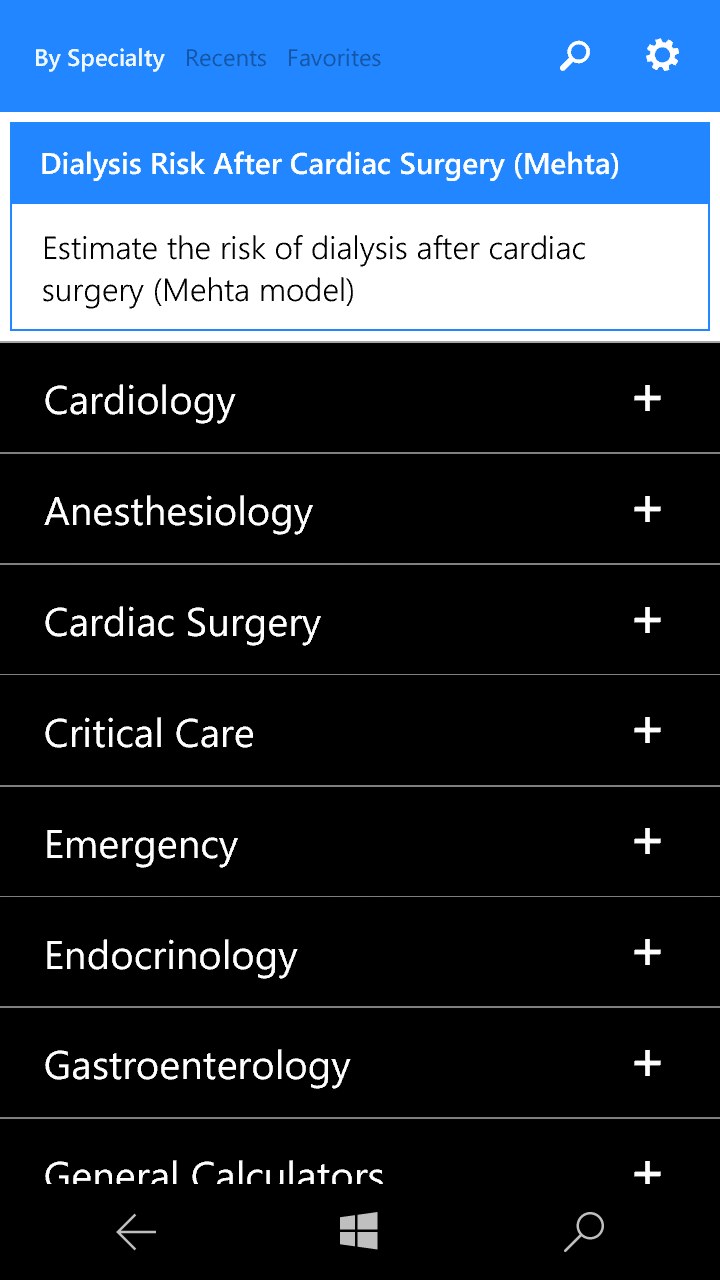The height and width of the screenshot is (1280, 720).
Task: Expand the Cardiac Surgery section
Action: tap(647, 621)
